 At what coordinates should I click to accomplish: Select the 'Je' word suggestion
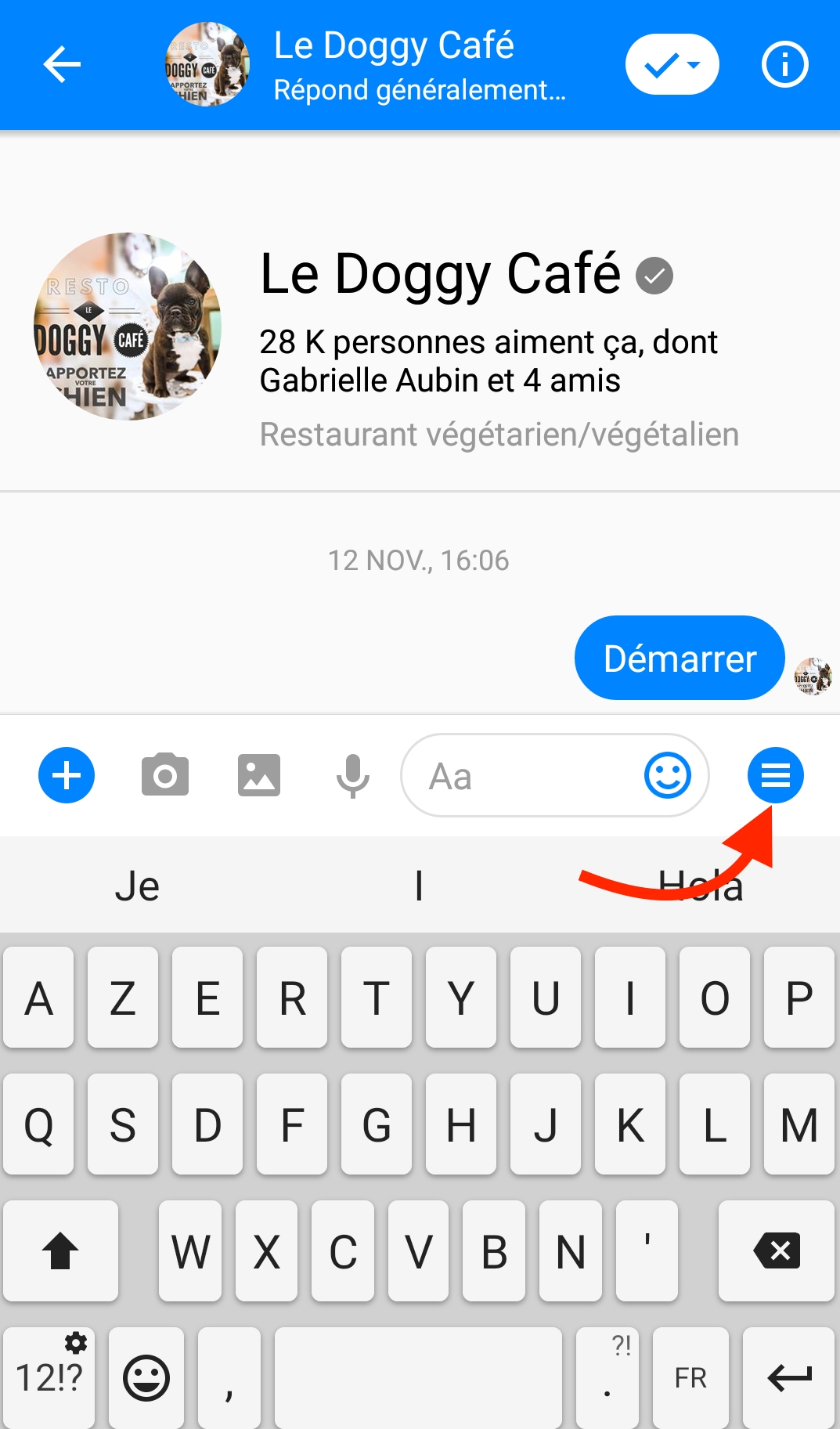click(138, 886)
